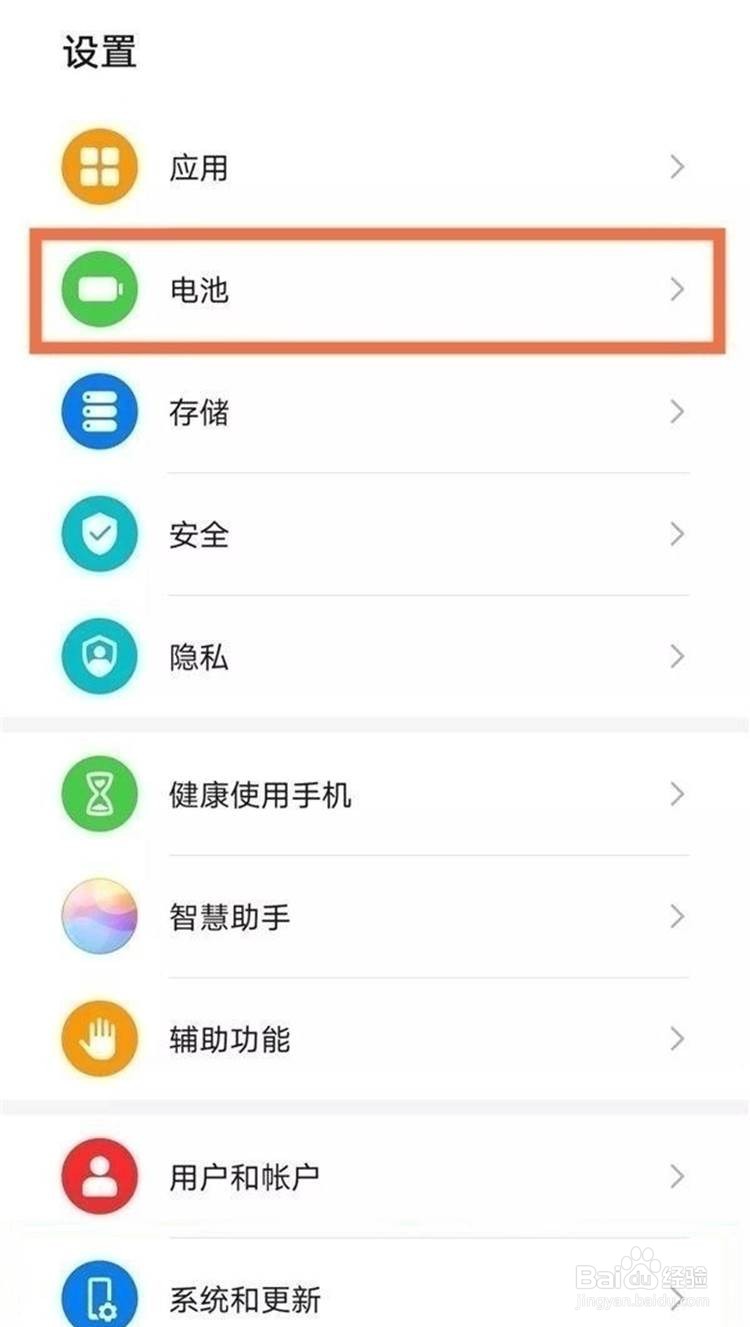
Task: Click the red Users and Accounts icon
Action: [x=99, y=1177]
